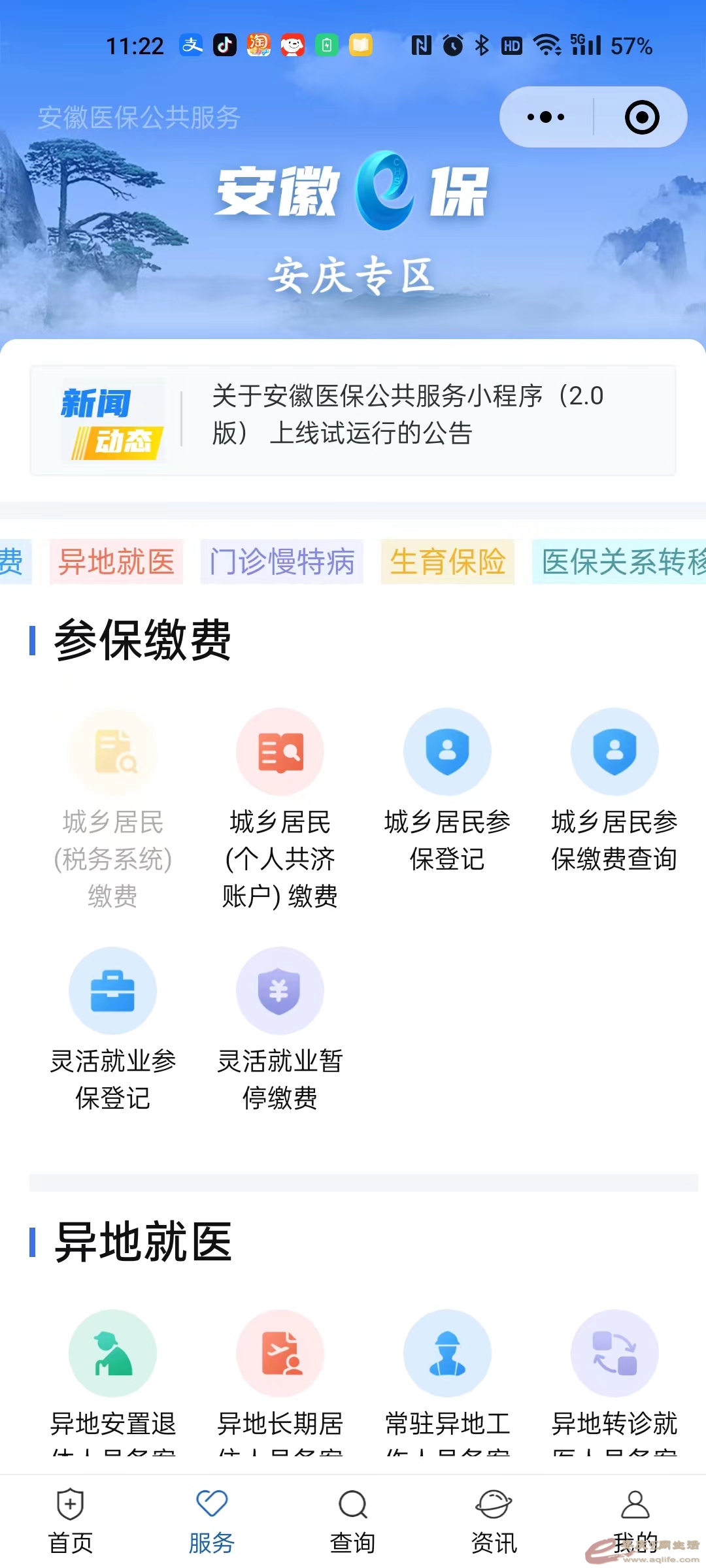
Task: Switch to the 资讯 tab
Action: click(x=494, y=1521)
